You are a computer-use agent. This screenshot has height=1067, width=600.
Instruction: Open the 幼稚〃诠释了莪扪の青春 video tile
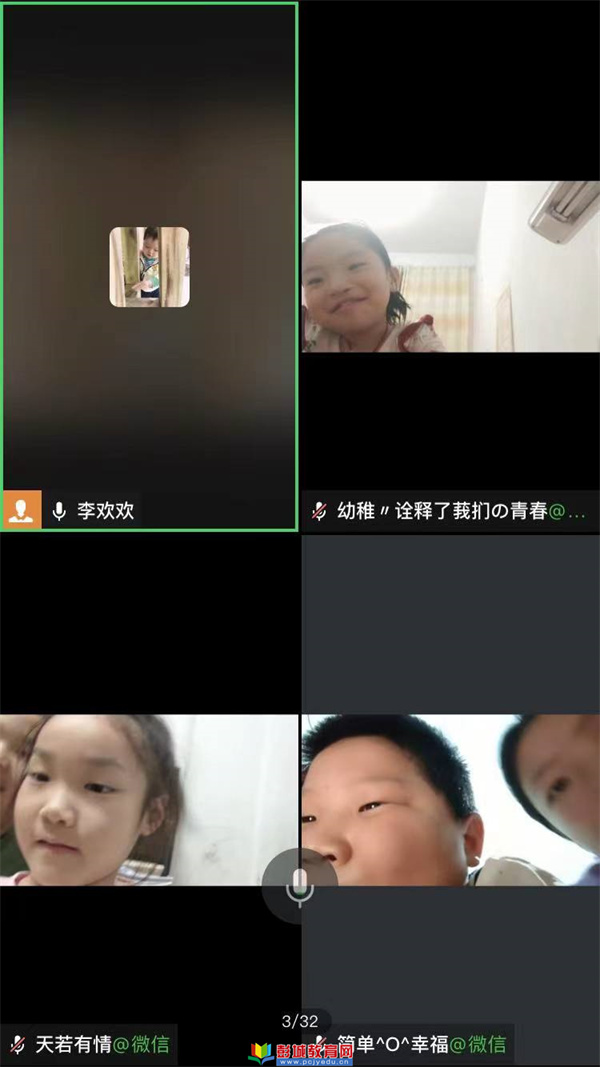tap(450, 267)
